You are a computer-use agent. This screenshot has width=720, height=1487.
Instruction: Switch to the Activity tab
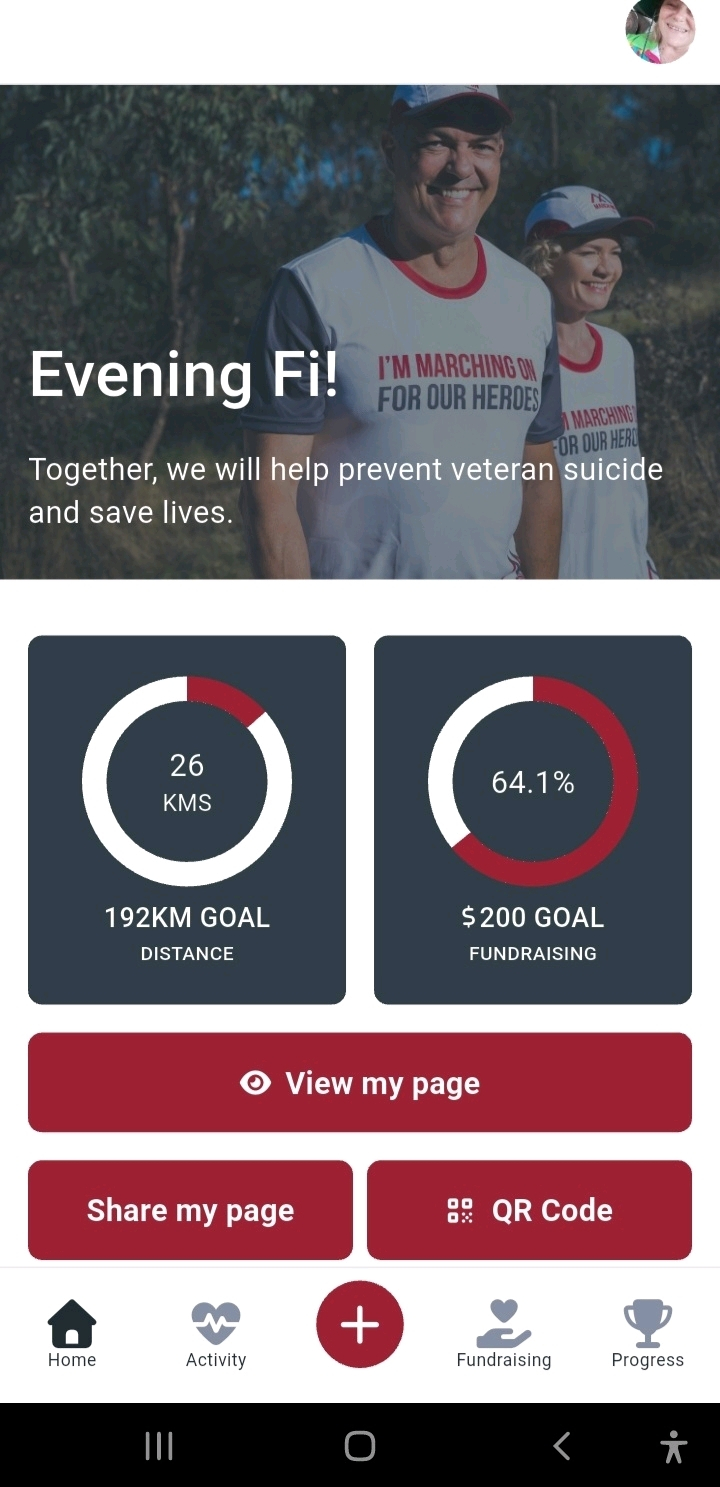[x=216, y=1334]
